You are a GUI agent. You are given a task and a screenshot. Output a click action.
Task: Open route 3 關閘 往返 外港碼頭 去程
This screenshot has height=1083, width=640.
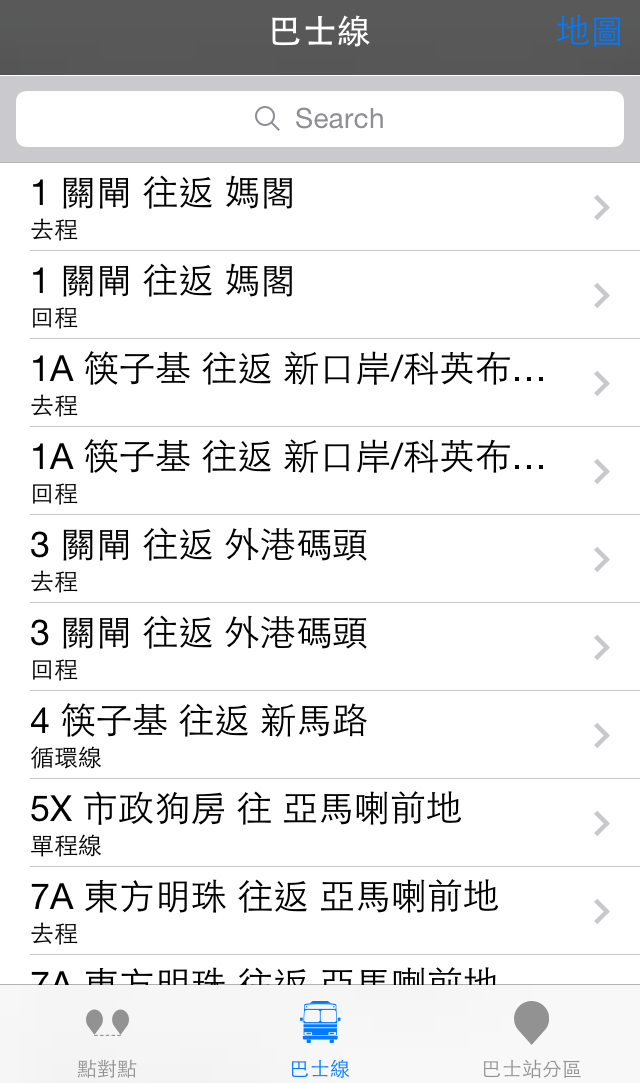pos(320,559)
